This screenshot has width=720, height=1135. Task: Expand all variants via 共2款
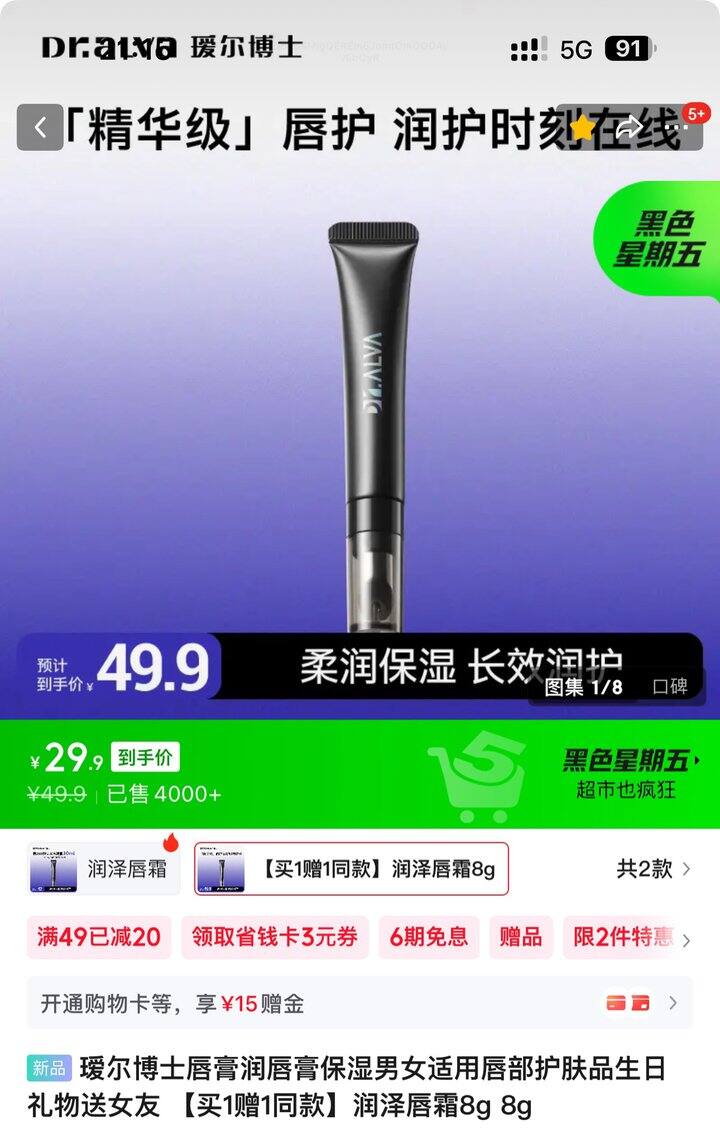click(653, 868)
